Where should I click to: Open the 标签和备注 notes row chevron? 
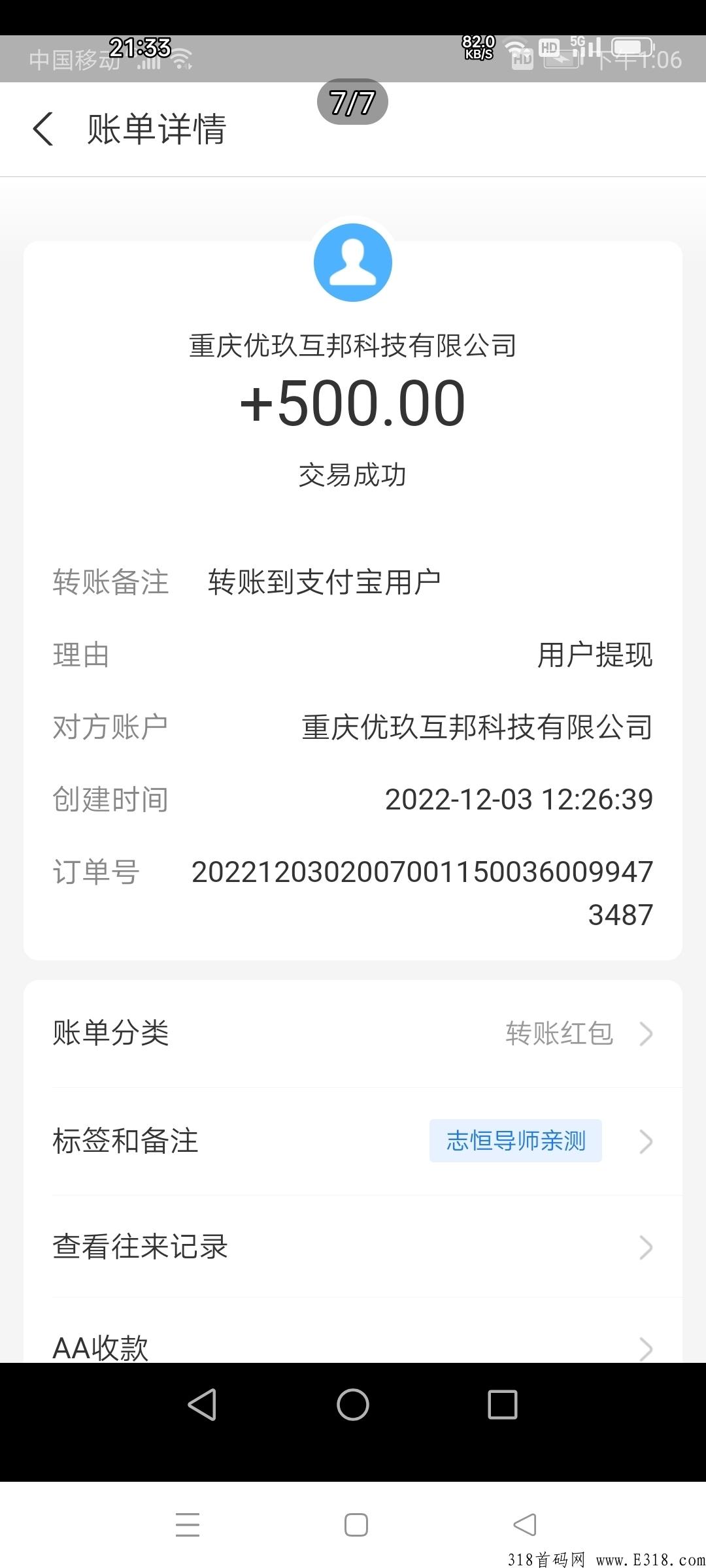tap(646, 1141)
